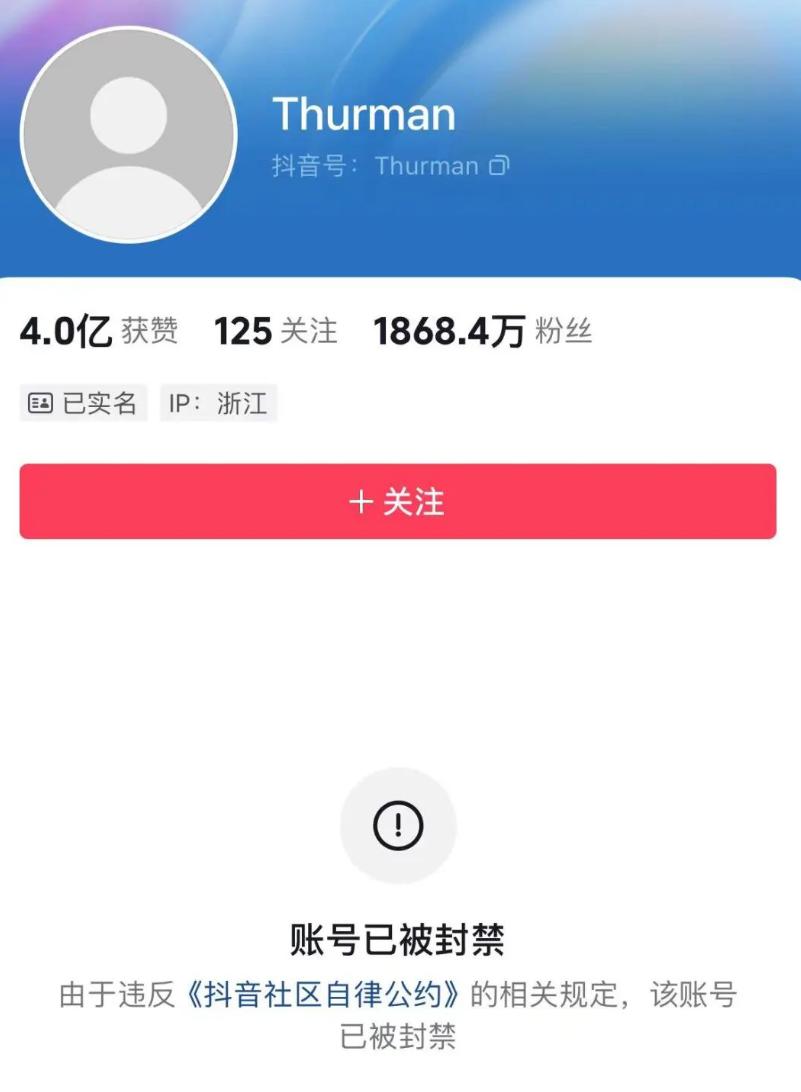The height and width of the screenshot is (1092, 801).
Task: Open the 抖音社区自律公约 link
Action: [x=327, y=995]
